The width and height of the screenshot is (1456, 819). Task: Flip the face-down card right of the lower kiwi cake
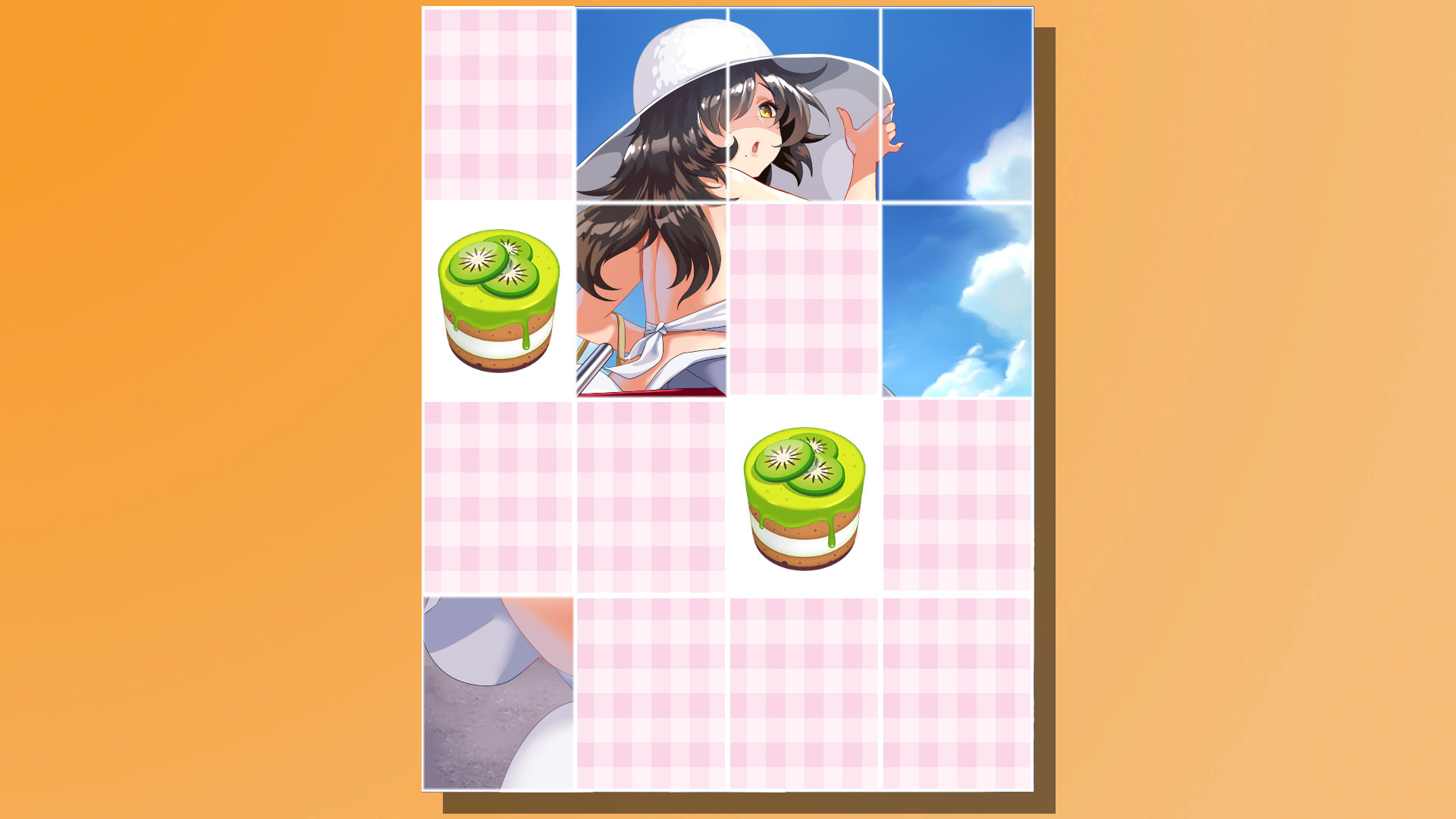point(957,495)
